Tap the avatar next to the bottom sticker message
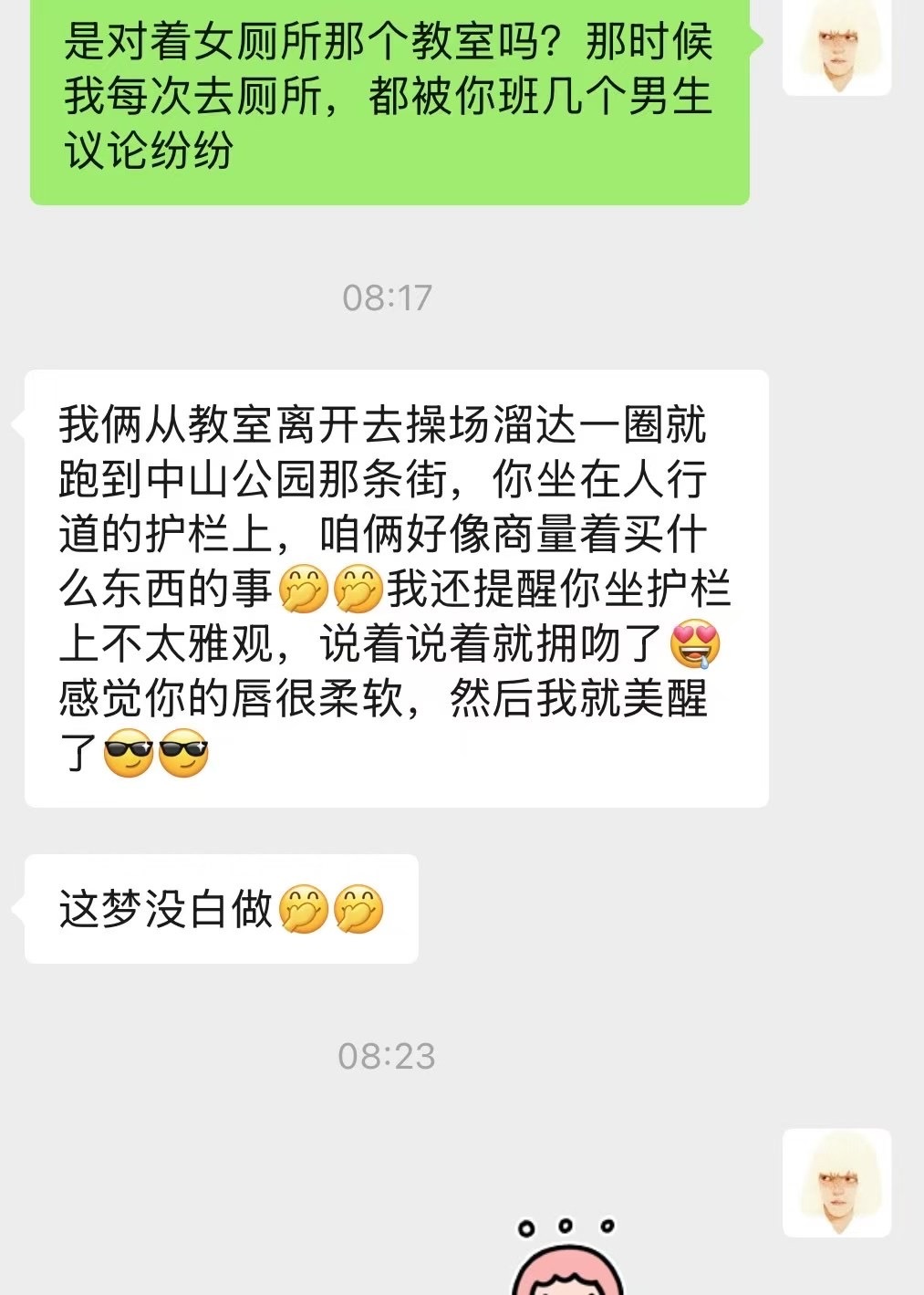Viewport: 924px width, 1295px height. 836,1182
